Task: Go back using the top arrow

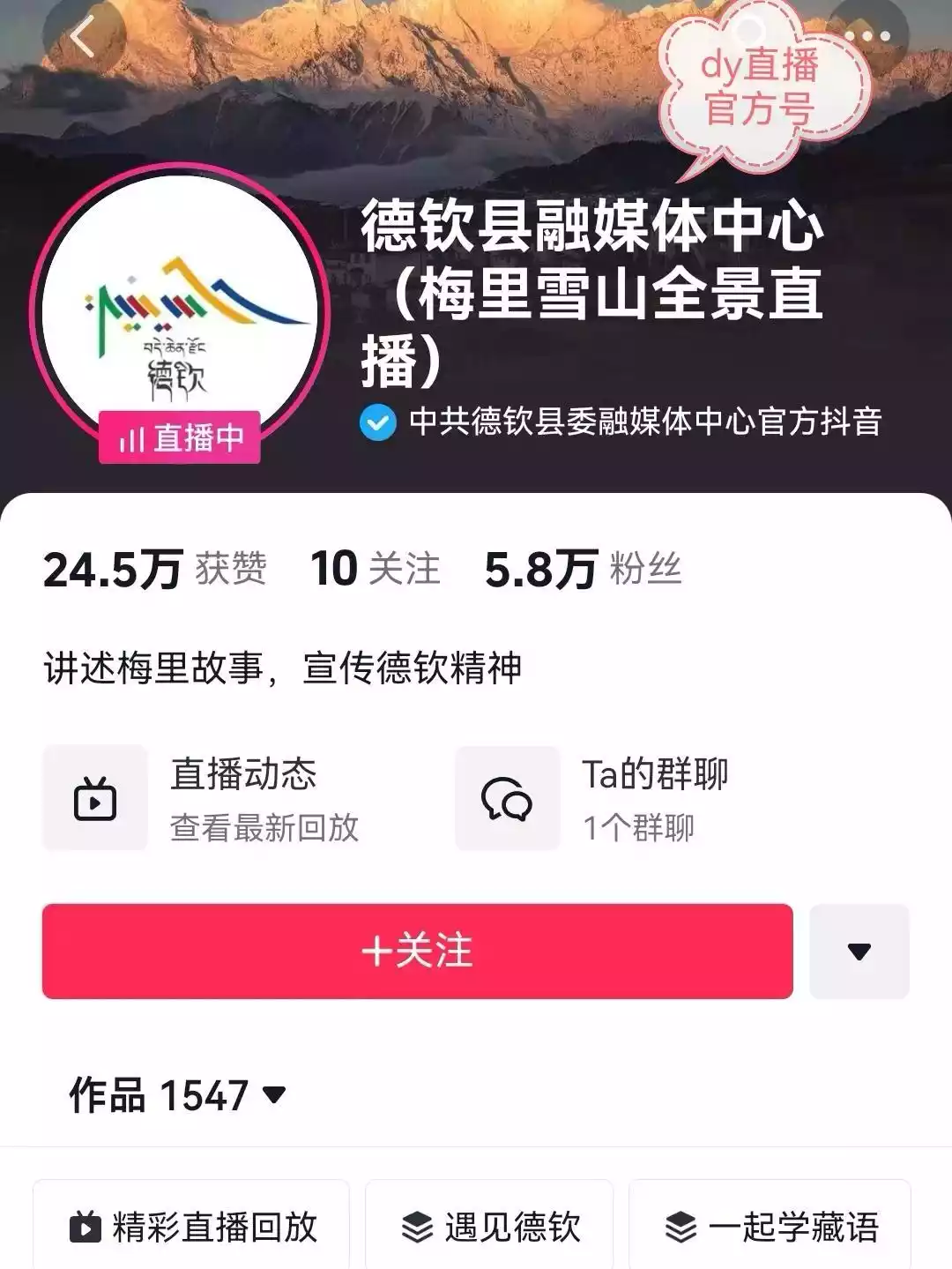Action: click(82, 39)
